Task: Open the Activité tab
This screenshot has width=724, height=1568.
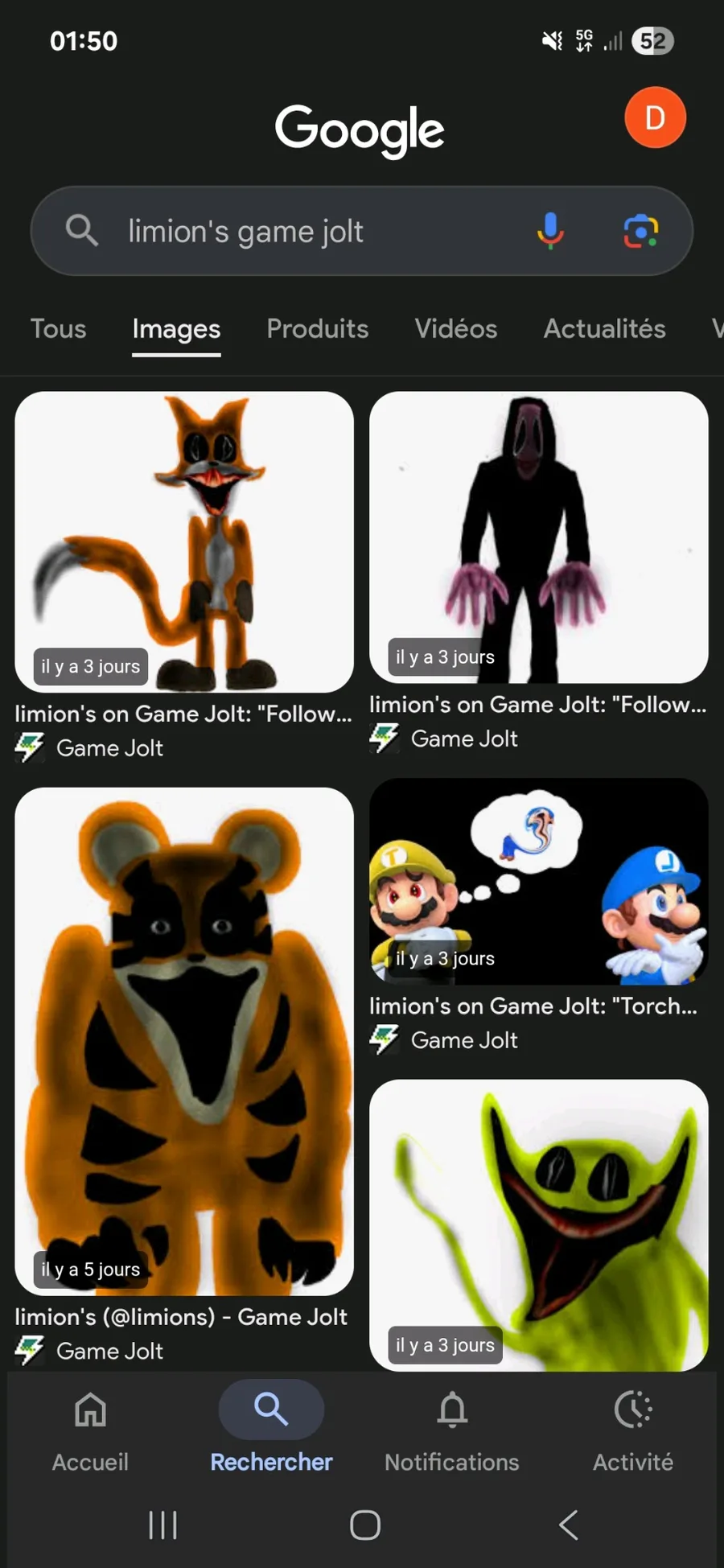Action: point(633,1433)
